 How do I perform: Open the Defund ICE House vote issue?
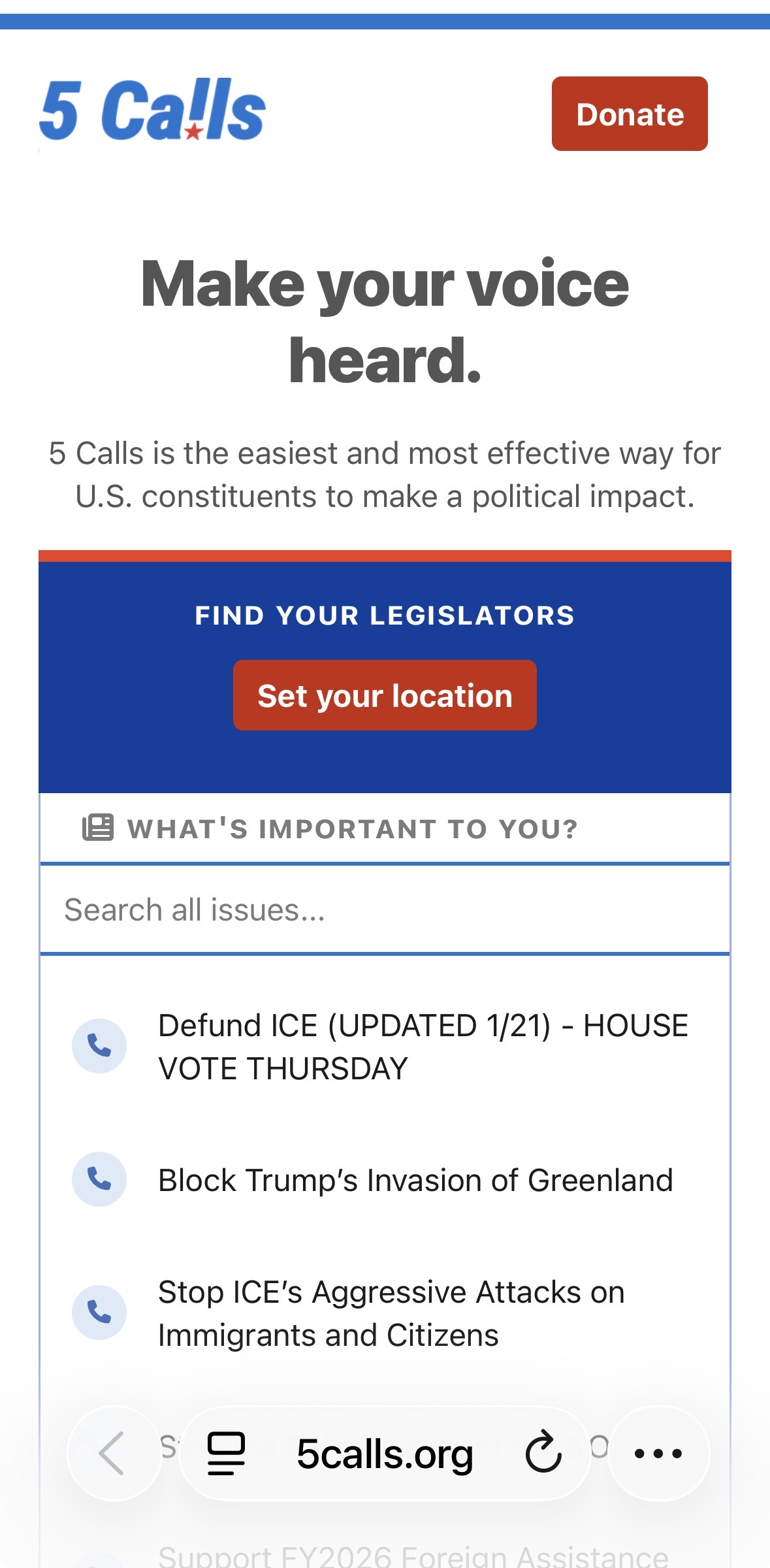click(423, 1047)
